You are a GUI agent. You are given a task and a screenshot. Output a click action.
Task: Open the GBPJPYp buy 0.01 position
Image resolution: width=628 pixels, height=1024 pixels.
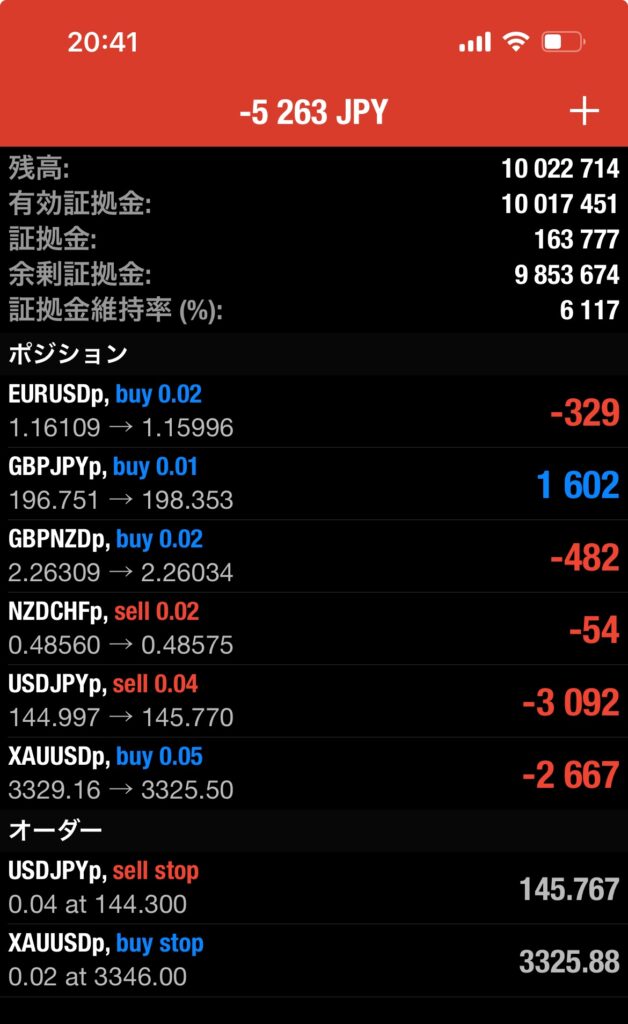(x=314, y=484)
